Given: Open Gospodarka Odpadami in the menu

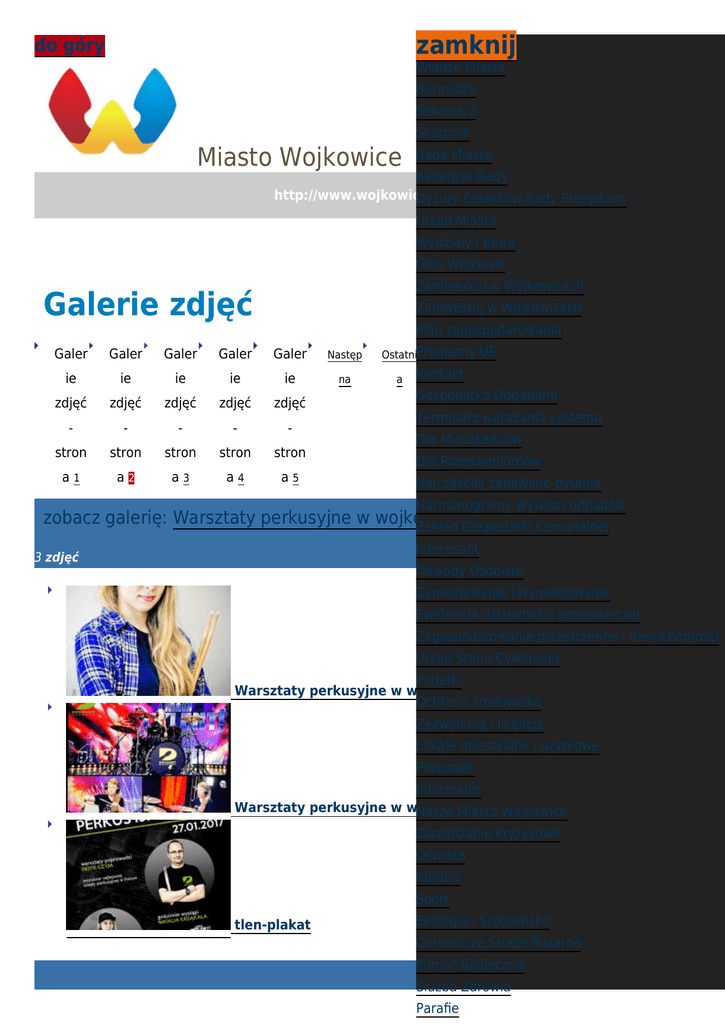Looking at the screenshot, I should pyautogui.click(x=487, y=396).
